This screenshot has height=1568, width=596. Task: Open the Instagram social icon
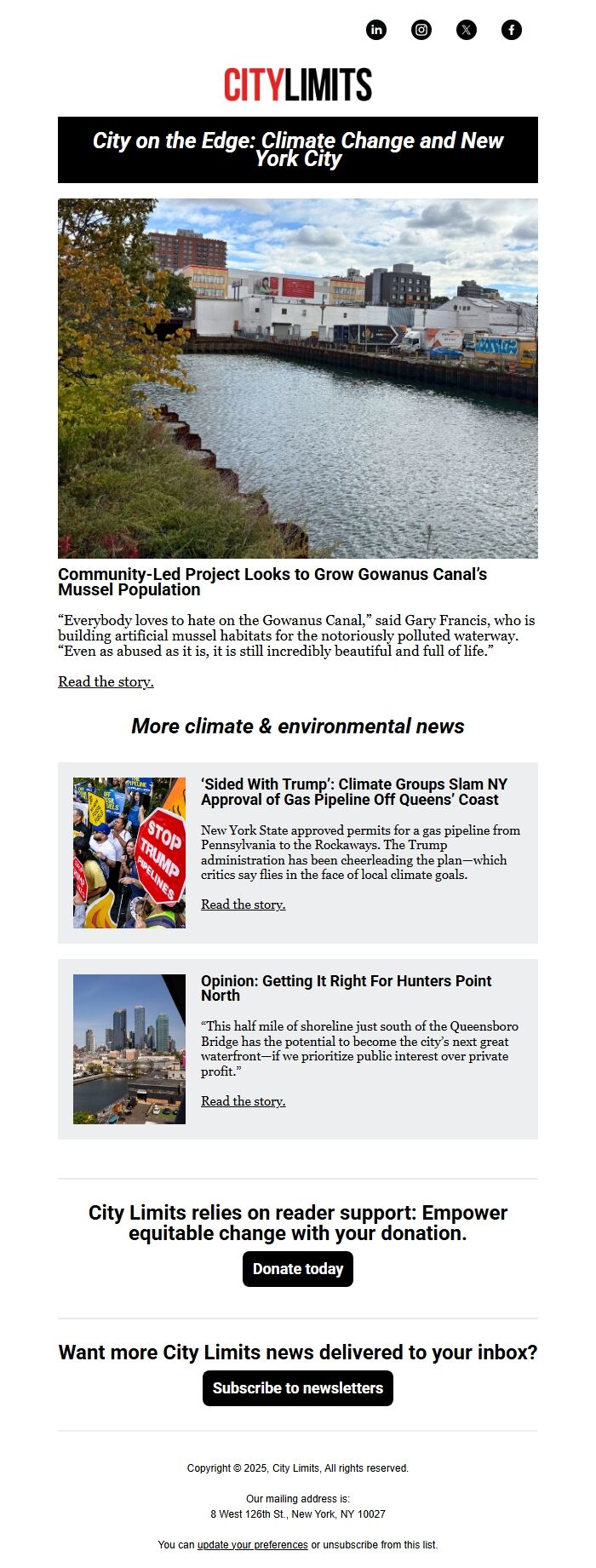click(x=421, y=30)
